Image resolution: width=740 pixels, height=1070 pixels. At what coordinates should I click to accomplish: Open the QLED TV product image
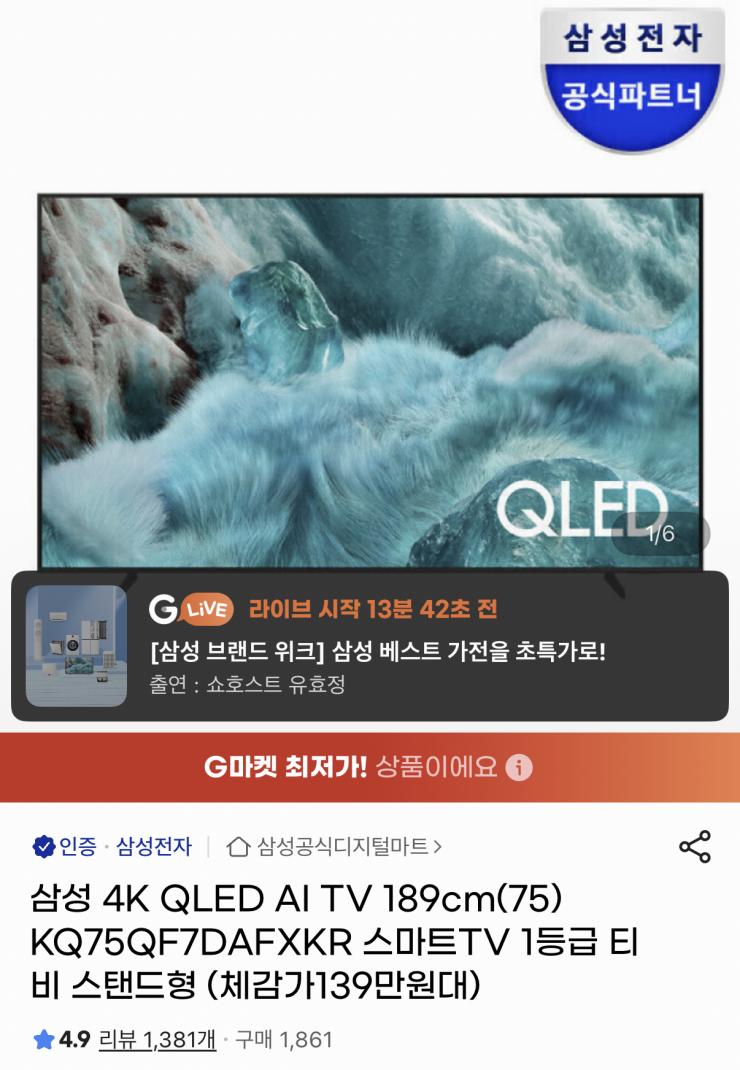pos(370,380)
